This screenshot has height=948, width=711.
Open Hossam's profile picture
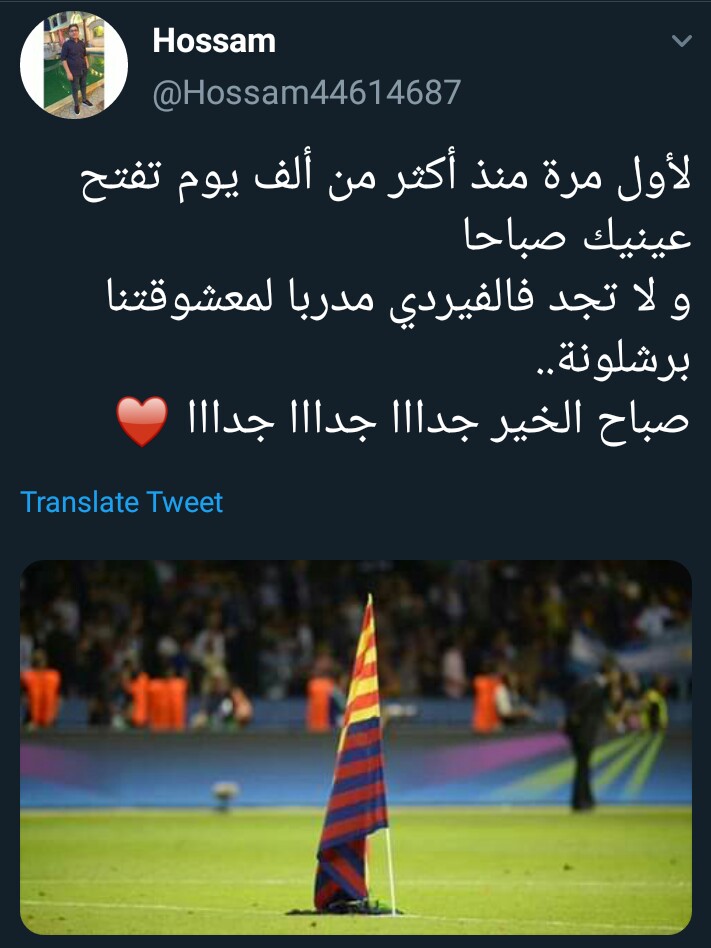[x=74, y=66]
